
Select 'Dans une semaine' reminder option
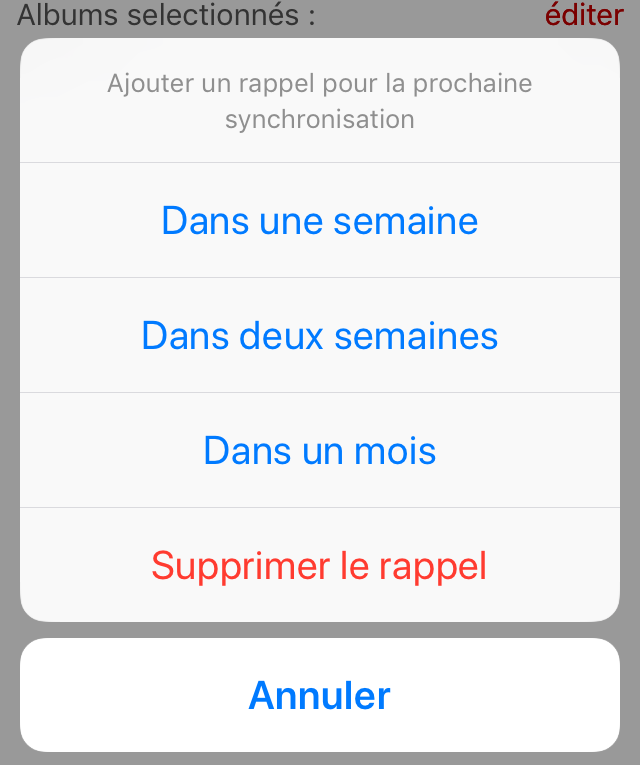320,221
